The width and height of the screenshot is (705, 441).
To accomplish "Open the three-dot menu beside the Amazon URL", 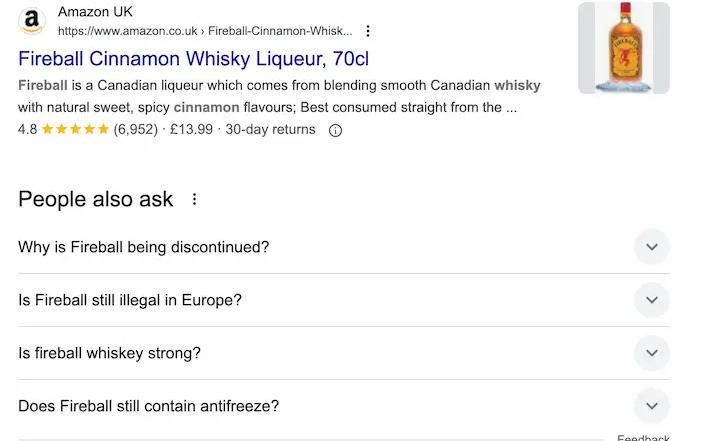I will coord(368,31).
